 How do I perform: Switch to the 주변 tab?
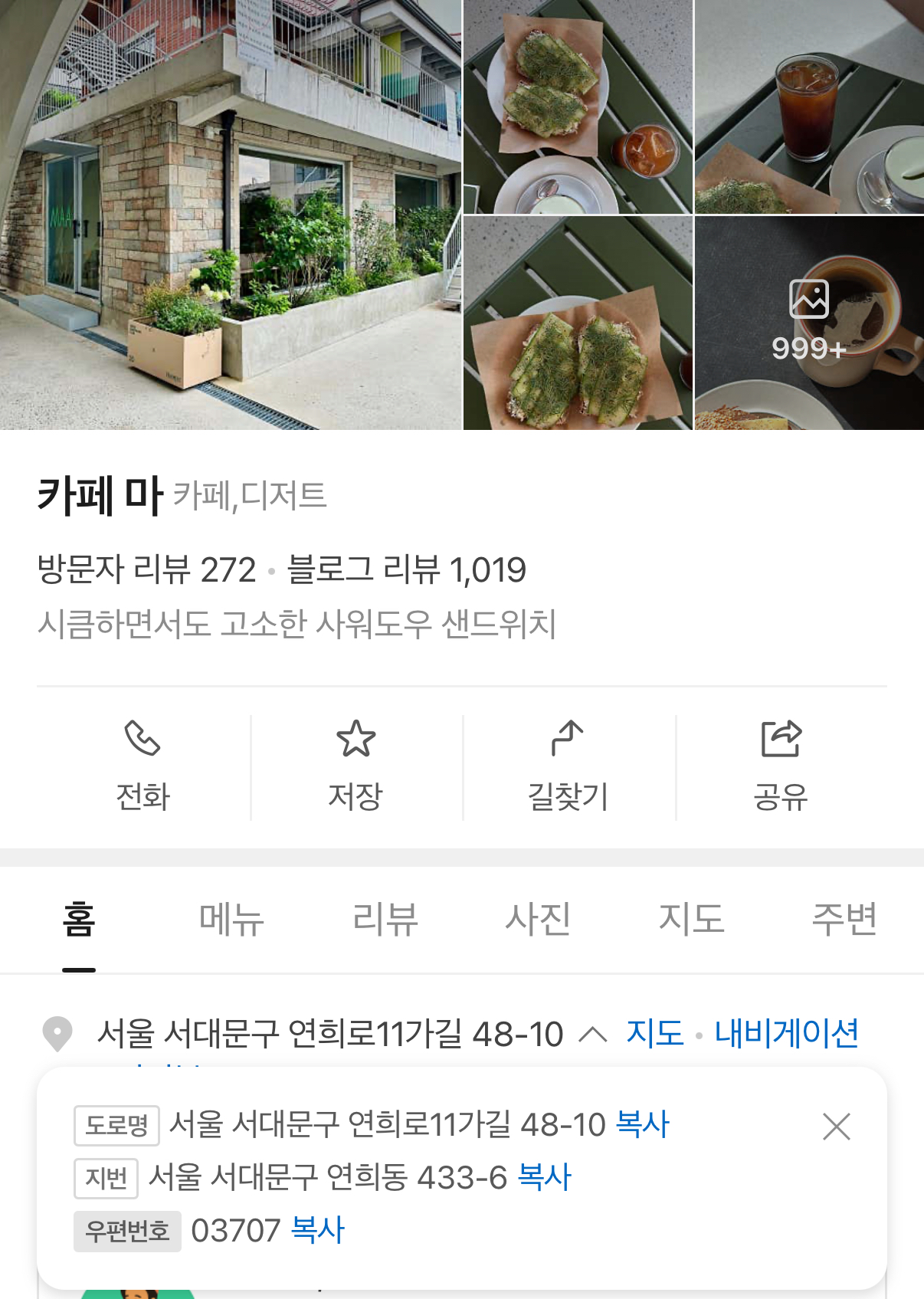[844, 919]
